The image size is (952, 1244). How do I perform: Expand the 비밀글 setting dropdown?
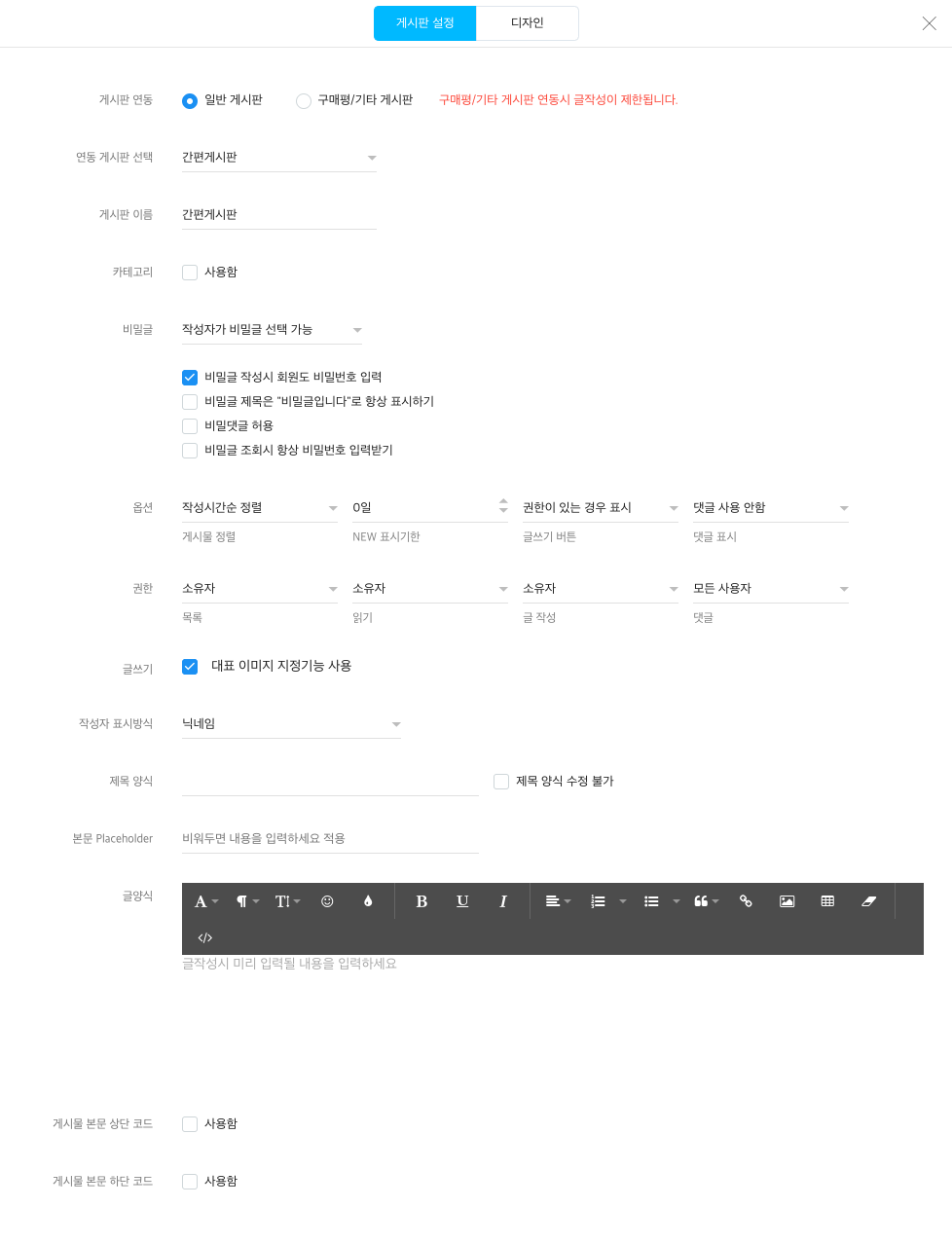pyautogui.click(x=272, y=330)
